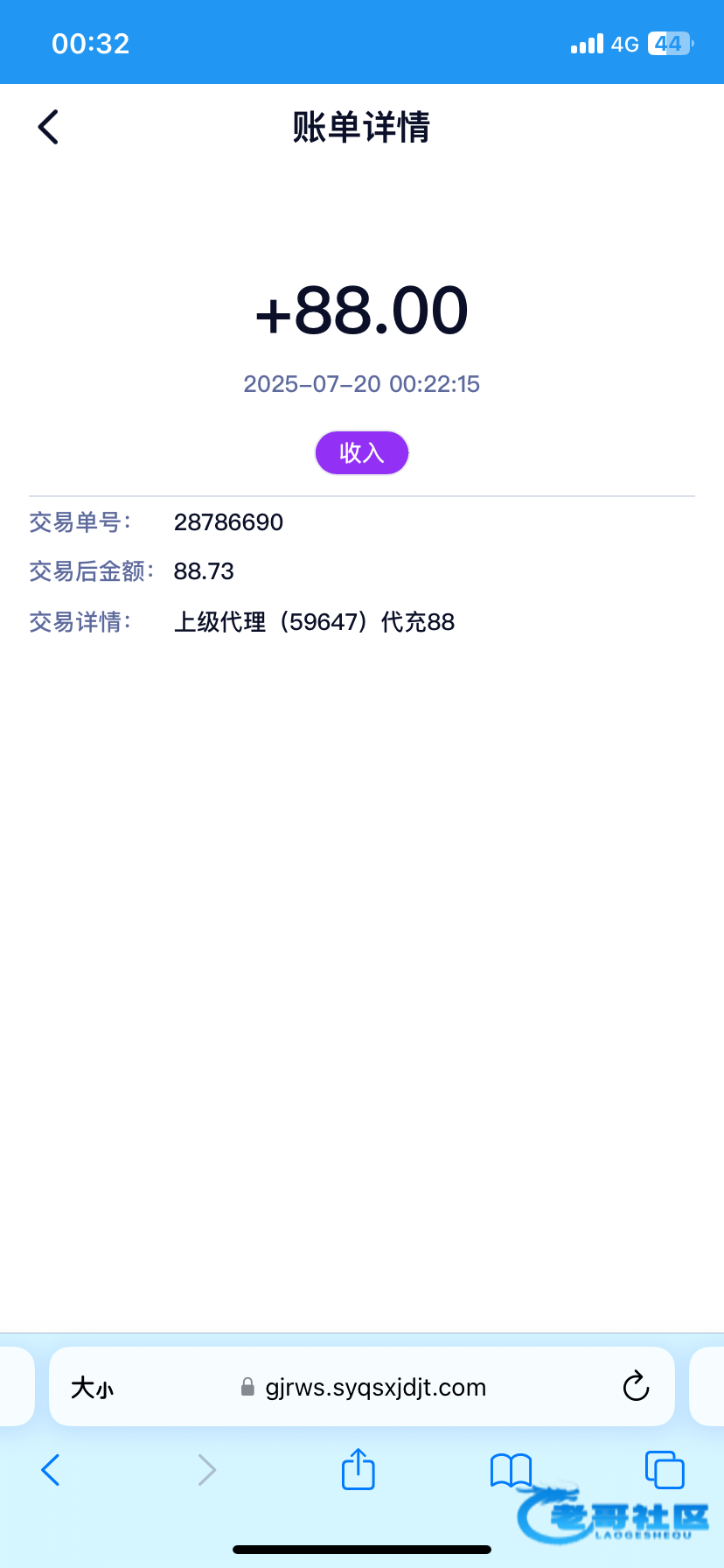The height and width of the screenshot is (1568, 724).
Task: Go back from the 账单详情 page
Action: (48, 127)
